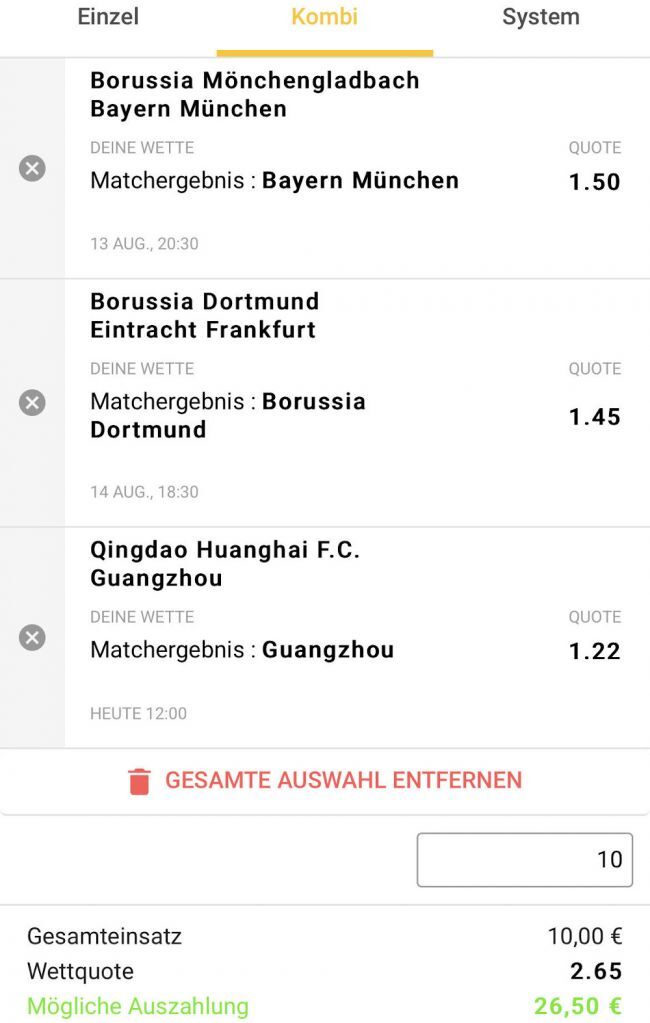Tap Gesamte Auswahl Entfernen
650x1023 pixels.
click(x=325, y=780)
